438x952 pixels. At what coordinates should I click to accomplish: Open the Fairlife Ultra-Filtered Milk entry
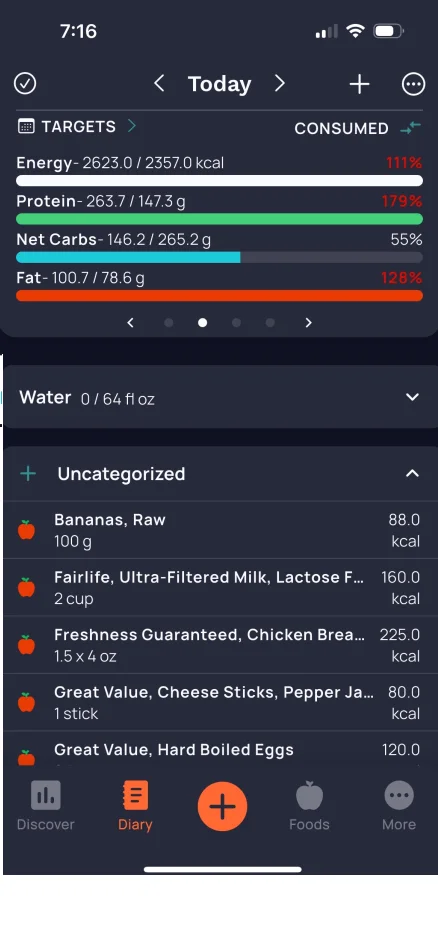pos(221,588)
